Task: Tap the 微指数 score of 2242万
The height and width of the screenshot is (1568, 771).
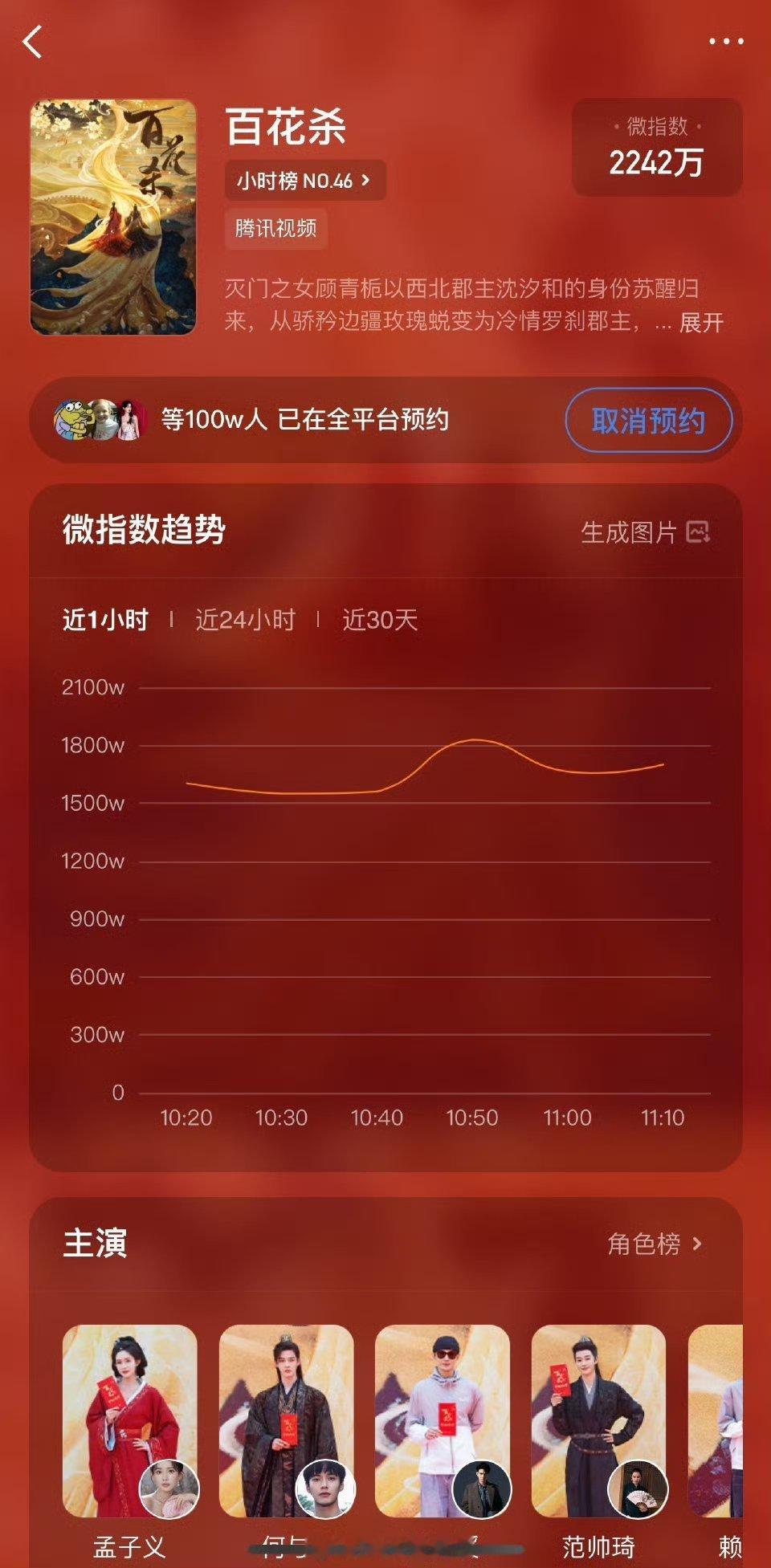Action: [655, 162]
